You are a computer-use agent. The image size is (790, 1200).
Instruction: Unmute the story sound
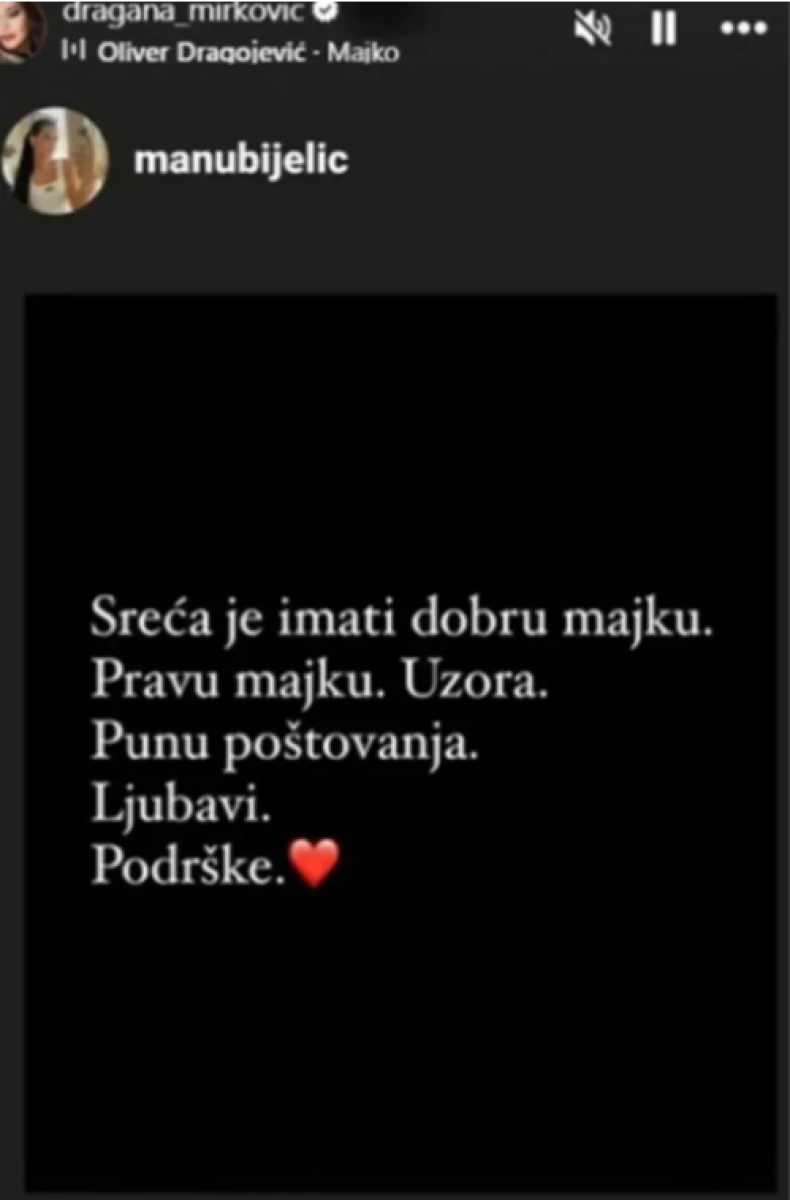pos(592,31)
